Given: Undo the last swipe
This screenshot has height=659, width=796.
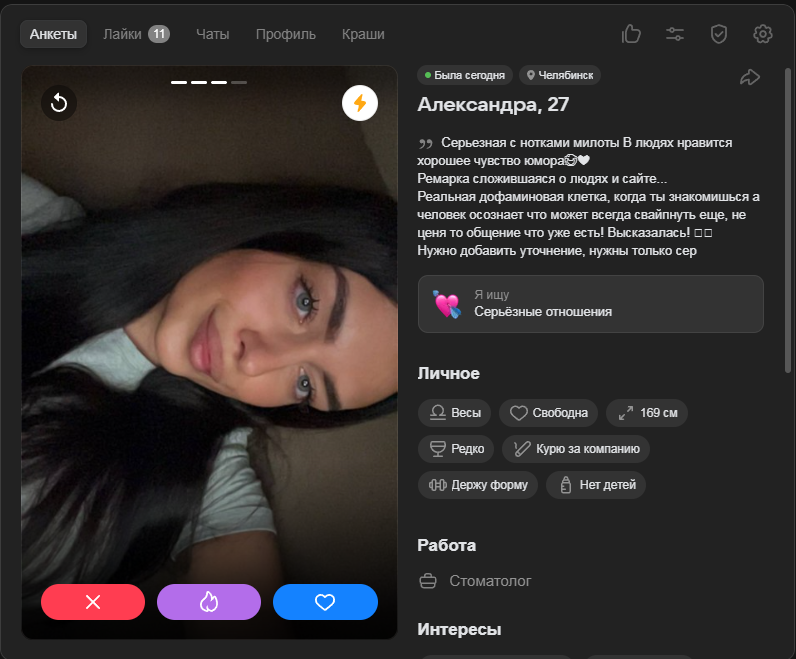Looking at the screenshot, I should click(59, 102).
